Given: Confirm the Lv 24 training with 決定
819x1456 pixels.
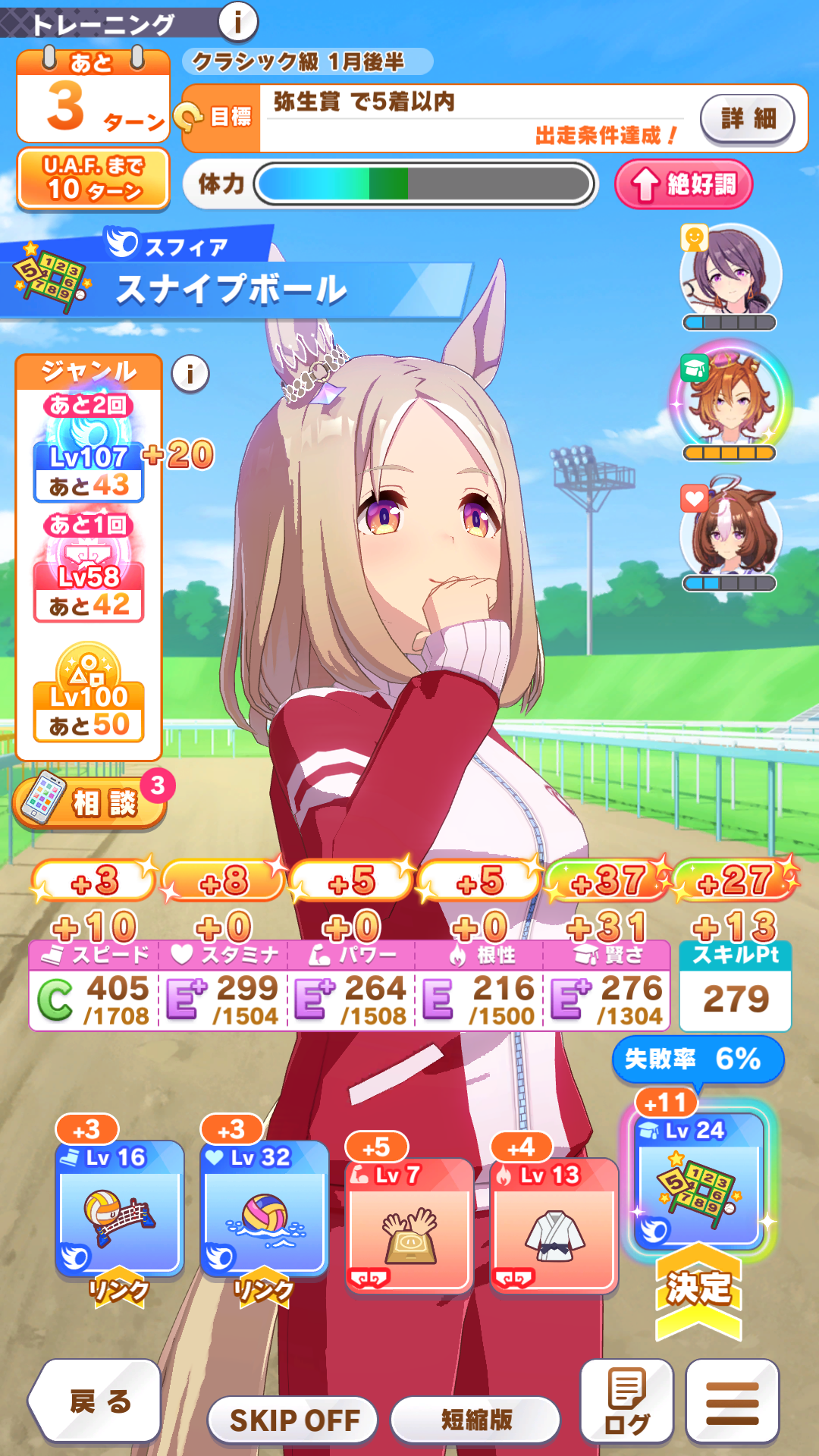Looking at the screenshot, I should 698,1289.
